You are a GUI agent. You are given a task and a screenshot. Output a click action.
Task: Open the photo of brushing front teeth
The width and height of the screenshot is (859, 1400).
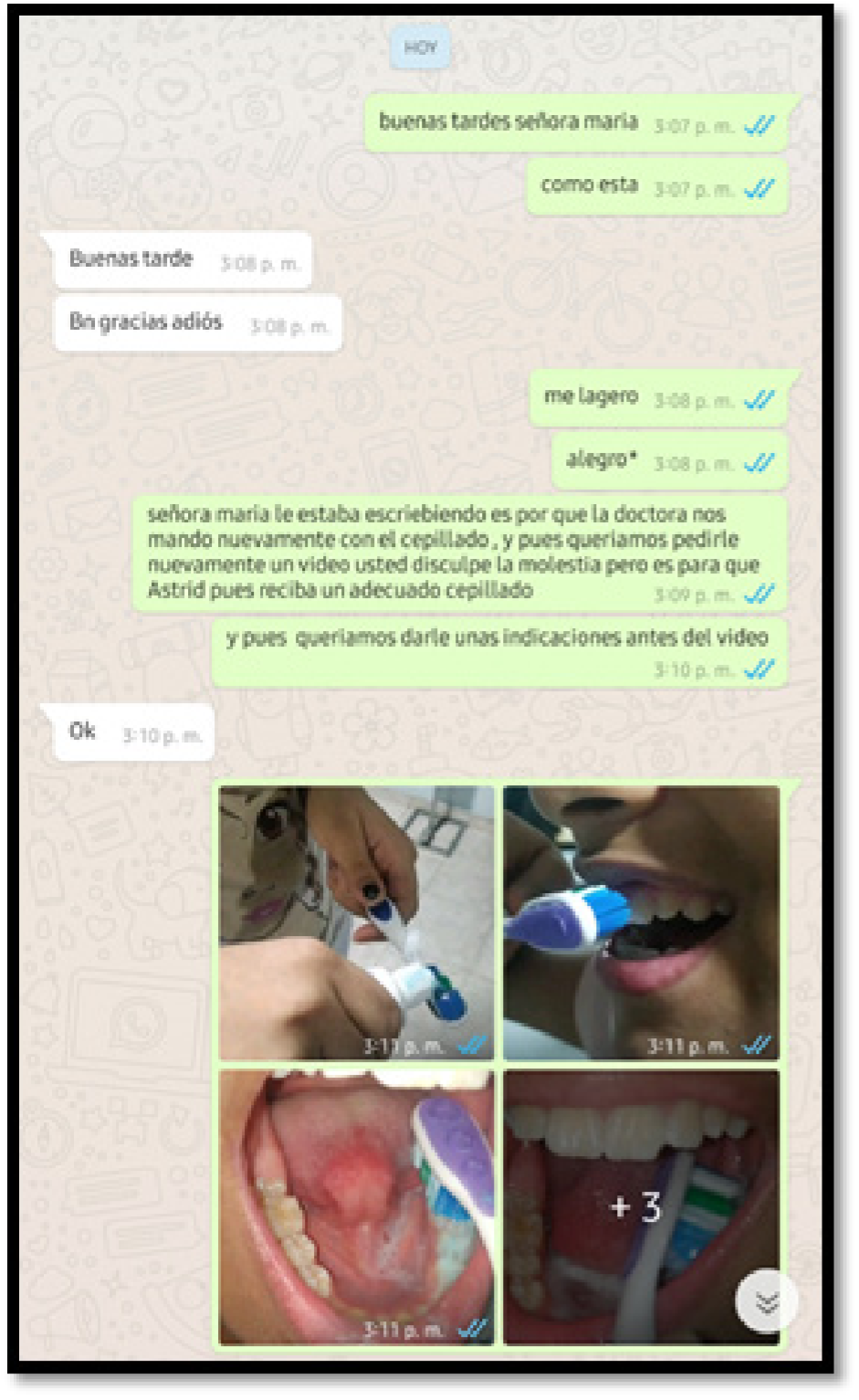tap(641, 922)
